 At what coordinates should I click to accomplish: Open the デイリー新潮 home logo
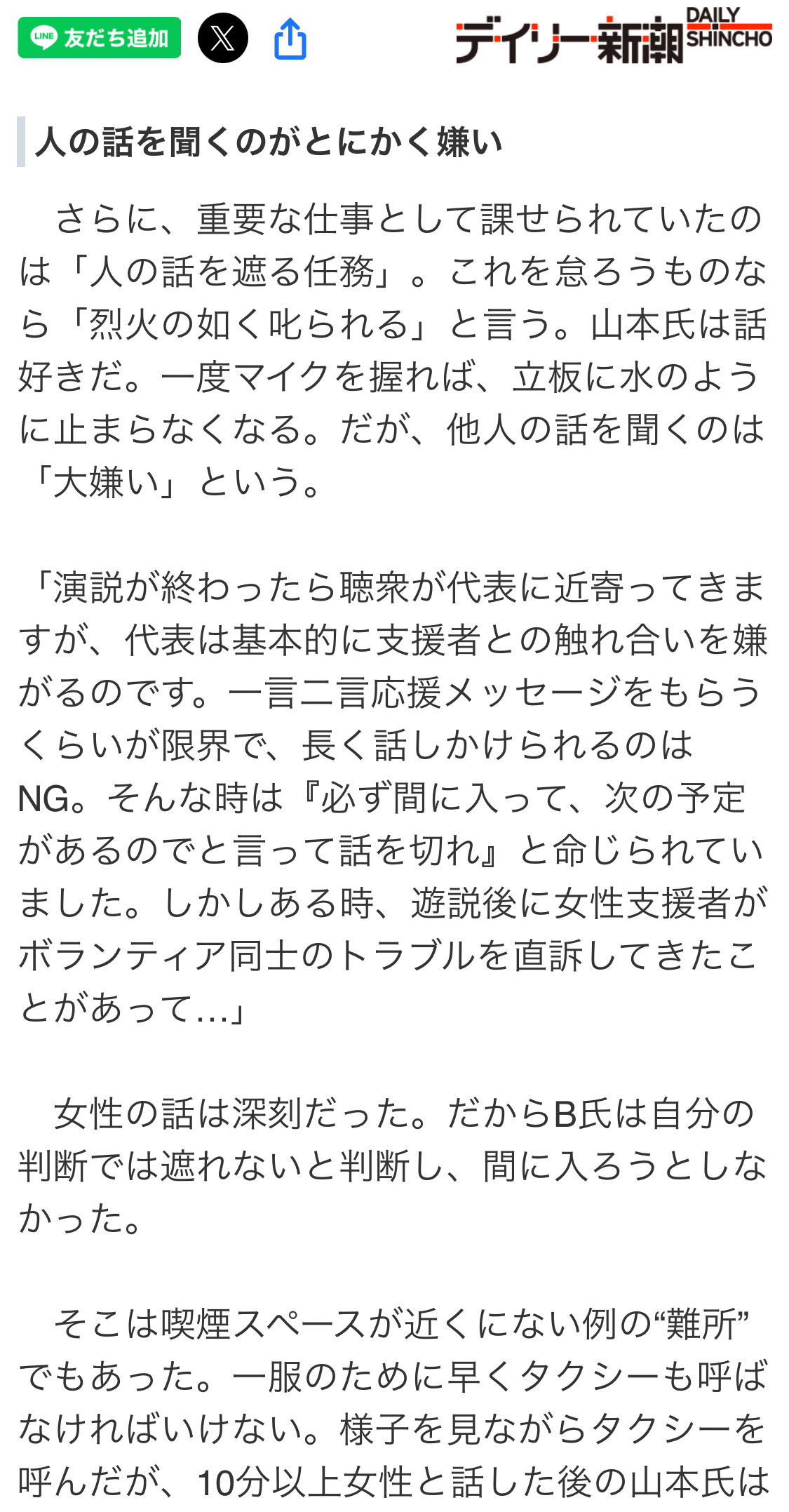click(613, 36)
